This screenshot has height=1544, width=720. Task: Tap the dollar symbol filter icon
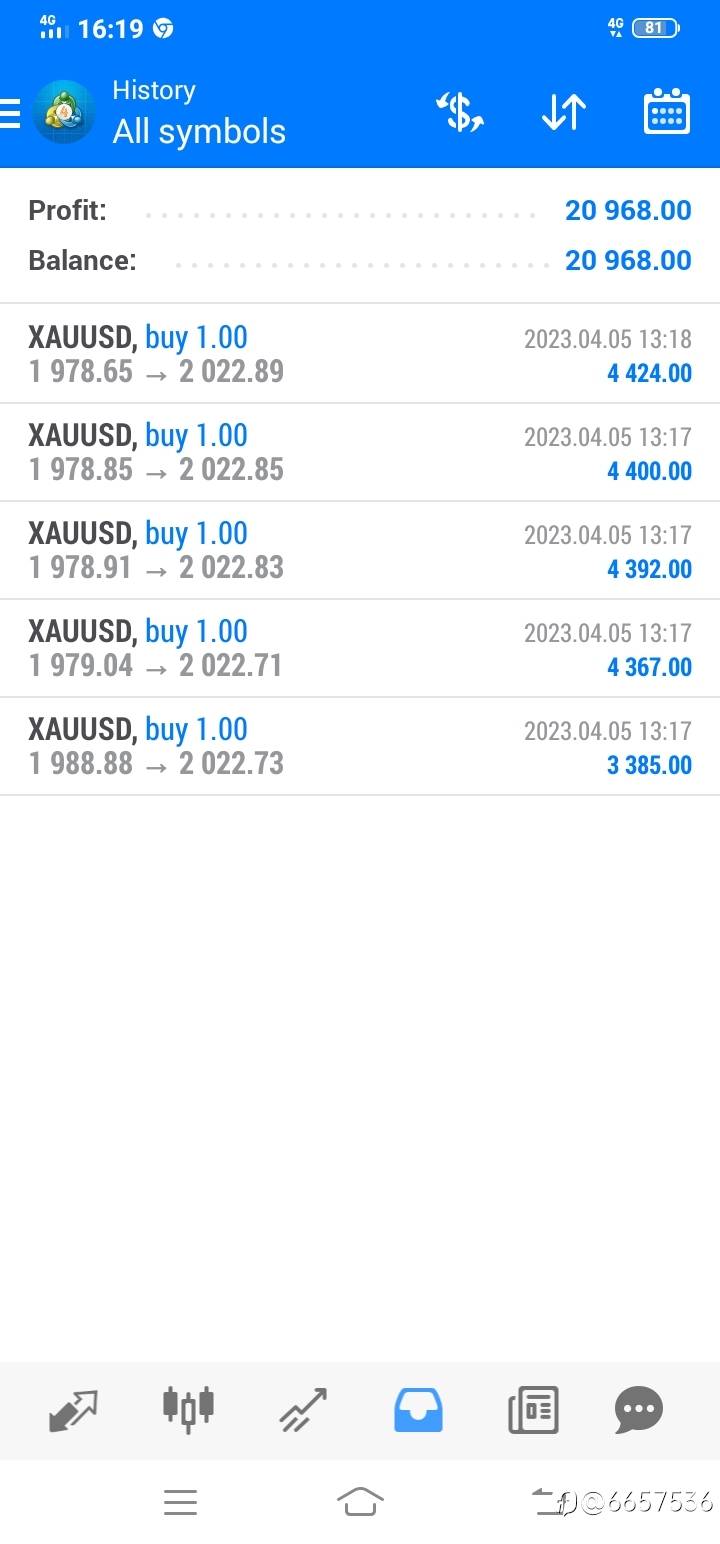click(x=460, y=112)
